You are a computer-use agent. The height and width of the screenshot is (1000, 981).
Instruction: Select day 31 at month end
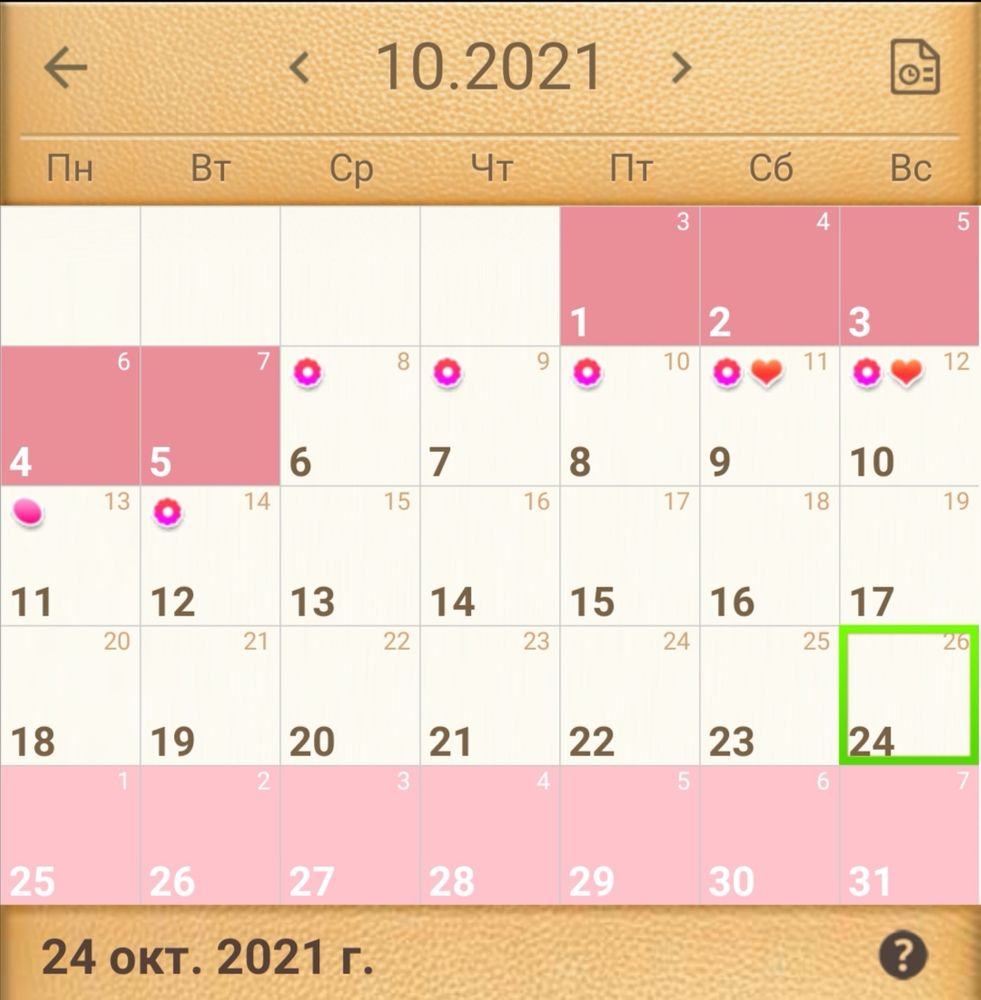coord(909,836)
